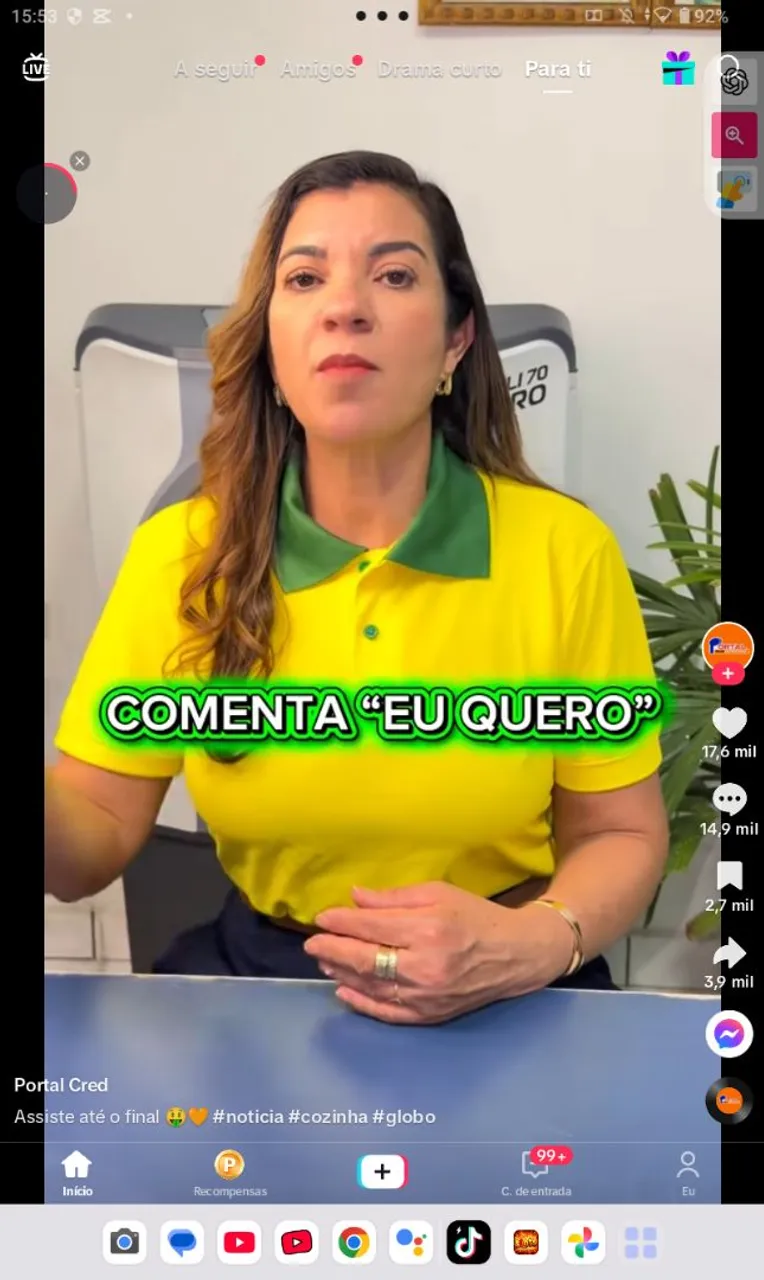Switch to the A seguir tab

click(x=215, y=69)
